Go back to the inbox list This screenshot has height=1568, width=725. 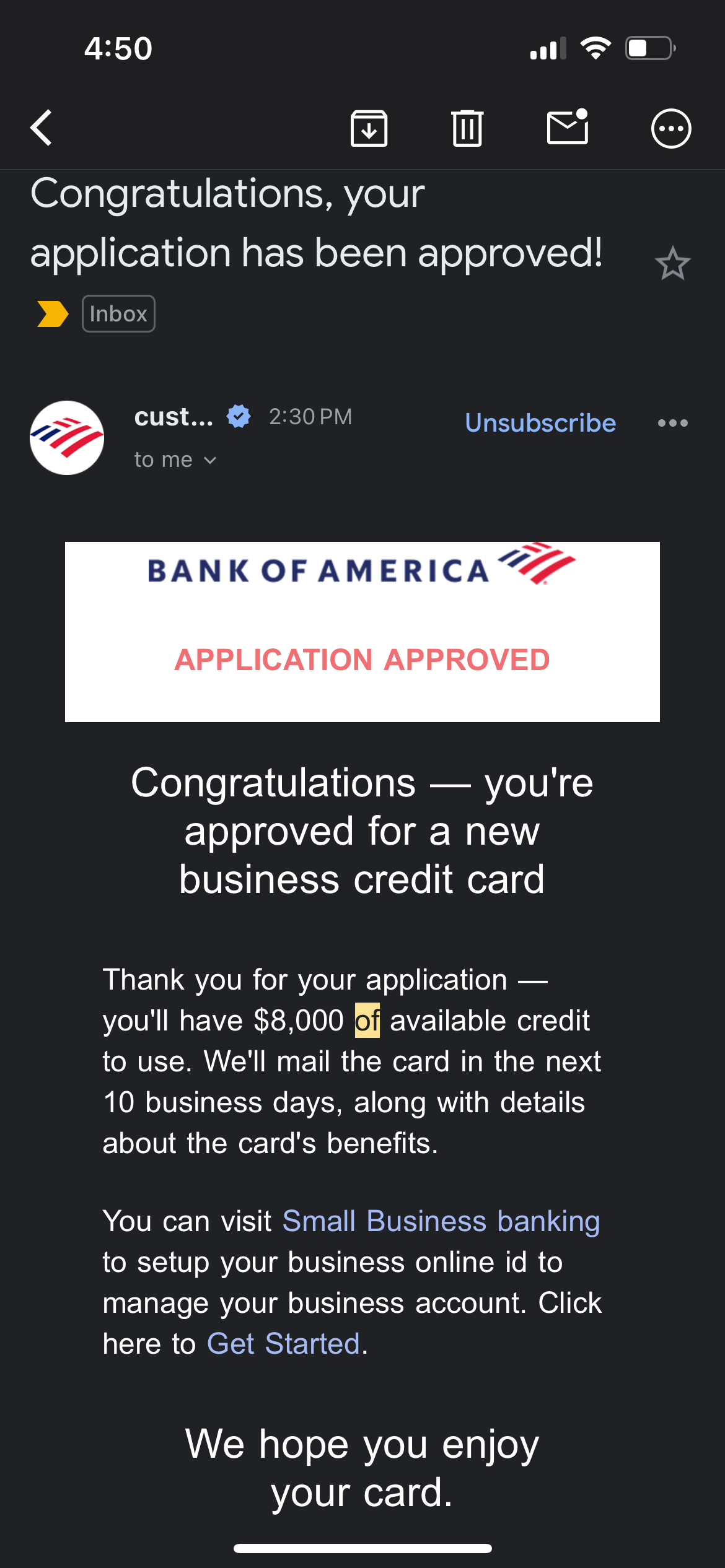pos(41,128)
